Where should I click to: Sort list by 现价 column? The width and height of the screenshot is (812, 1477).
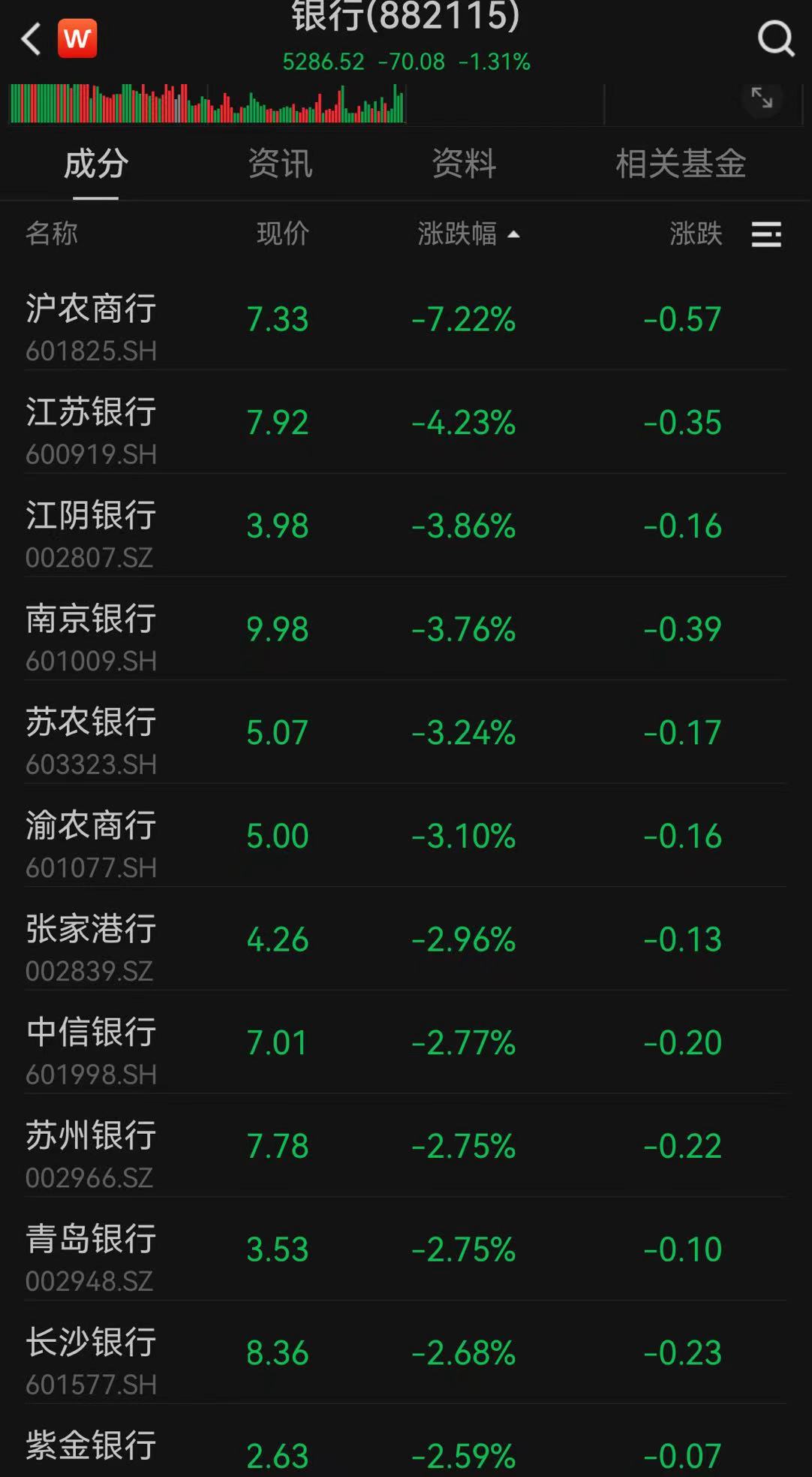click(283, 234)
